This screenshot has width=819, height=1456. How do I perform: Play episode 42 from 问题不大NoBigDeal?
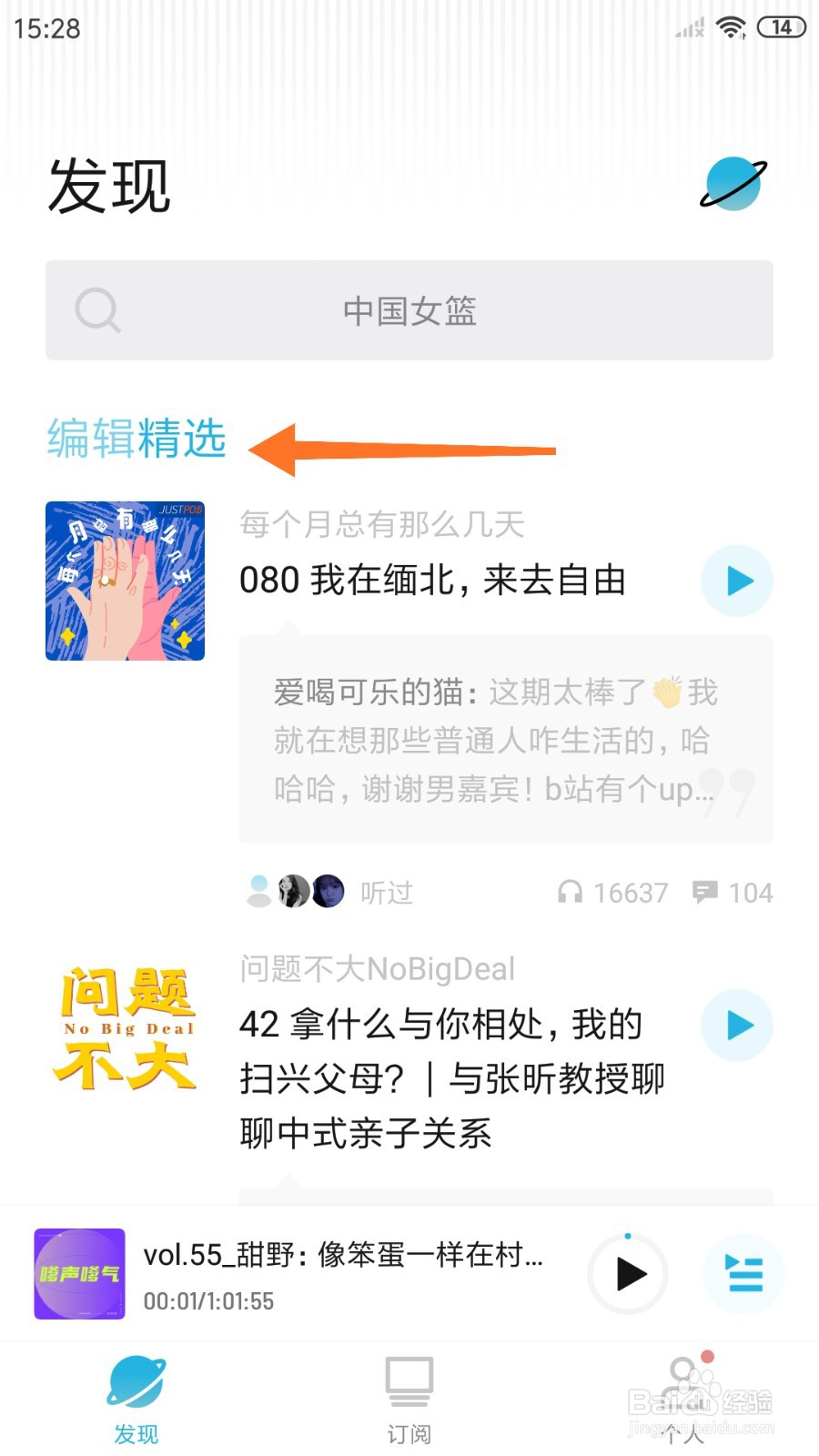pos(736,1025)
